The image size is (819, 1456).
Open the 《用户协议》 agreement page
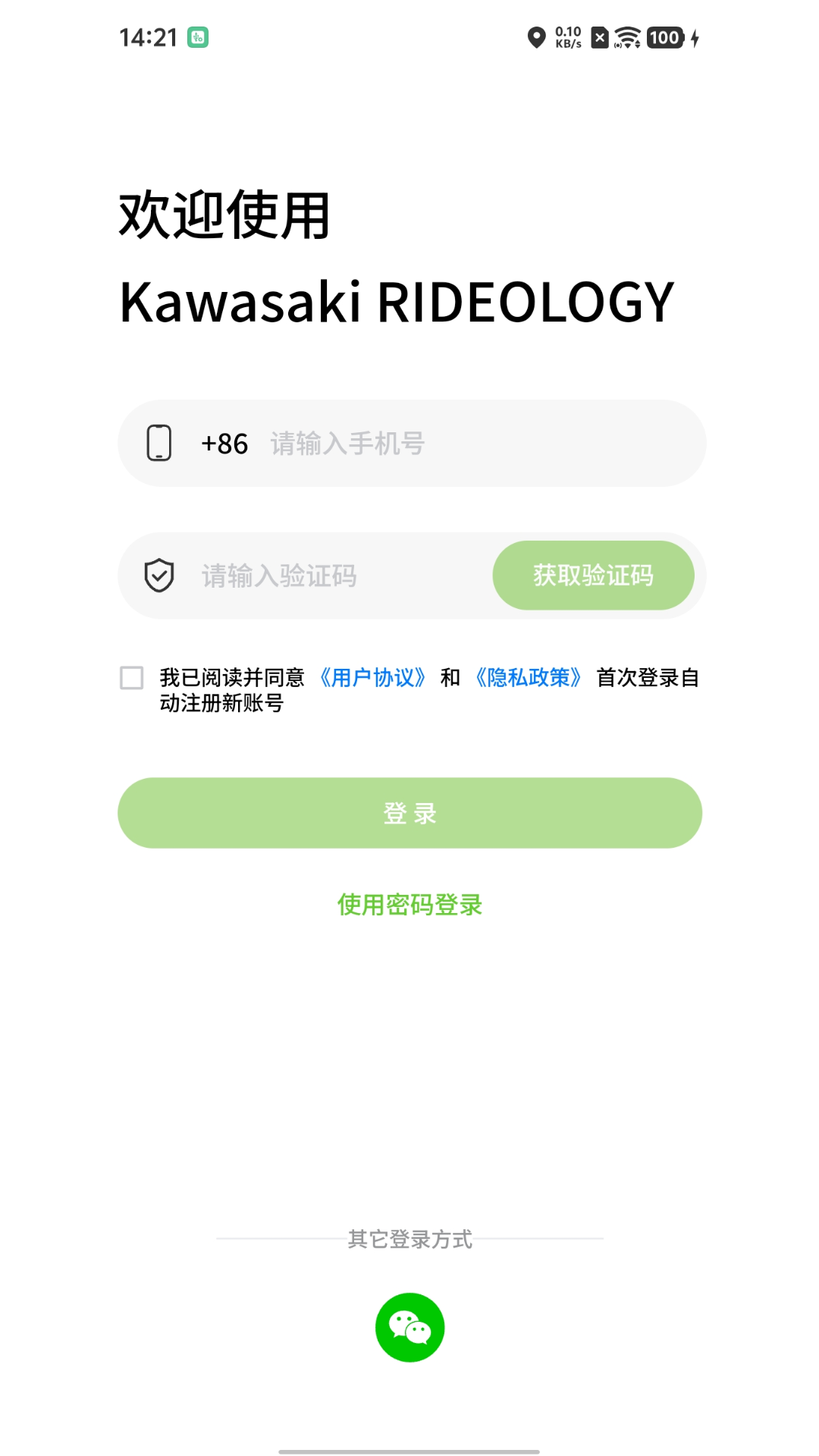373,677
